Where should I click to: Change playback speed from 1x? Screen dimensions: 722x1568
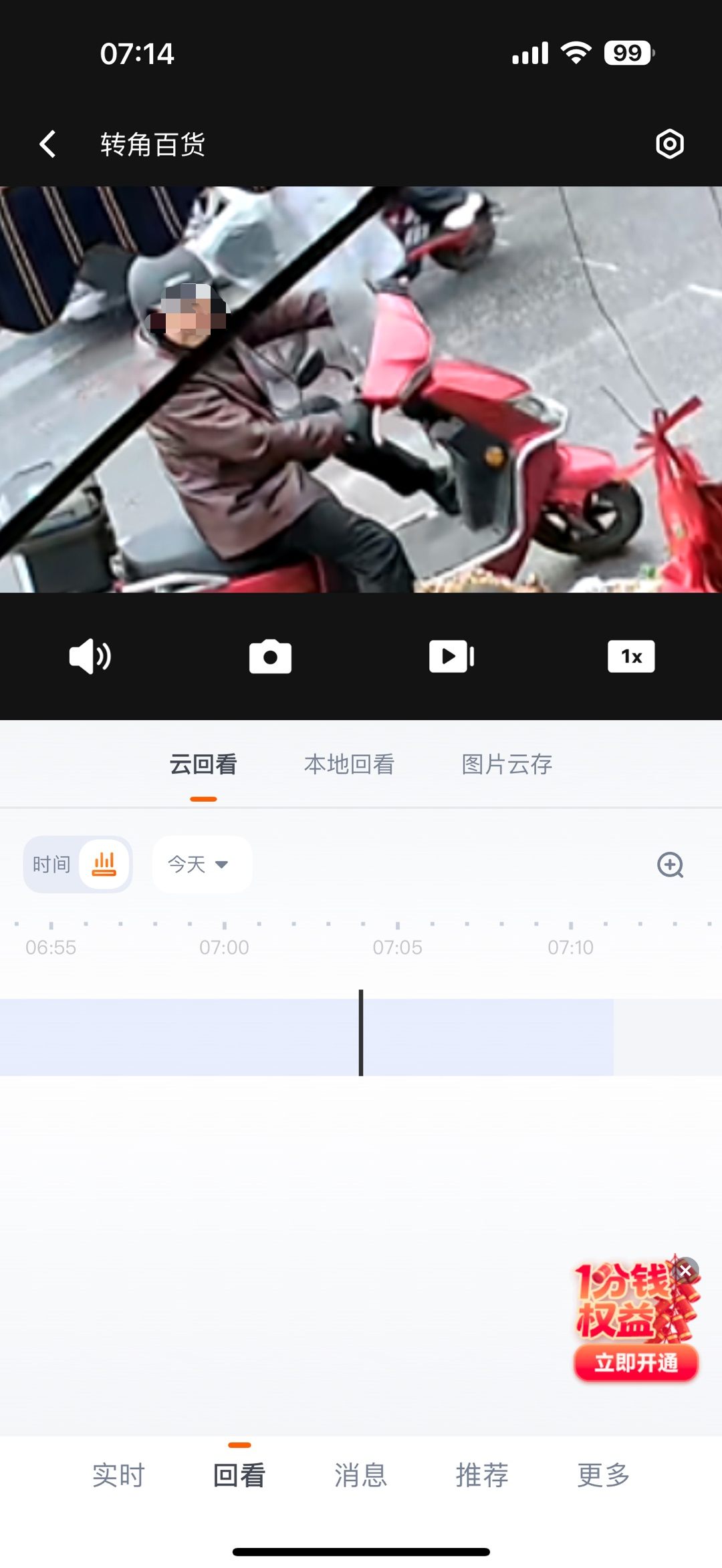(631, 656)
